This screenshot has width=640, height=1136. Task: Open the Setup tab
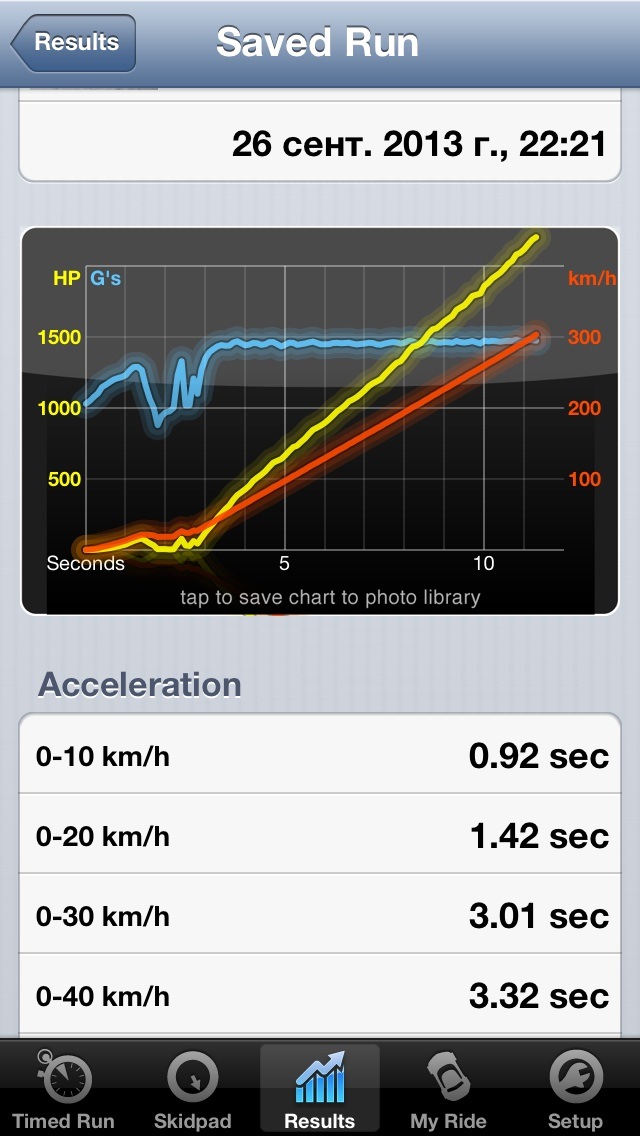tap(575, 1090)
